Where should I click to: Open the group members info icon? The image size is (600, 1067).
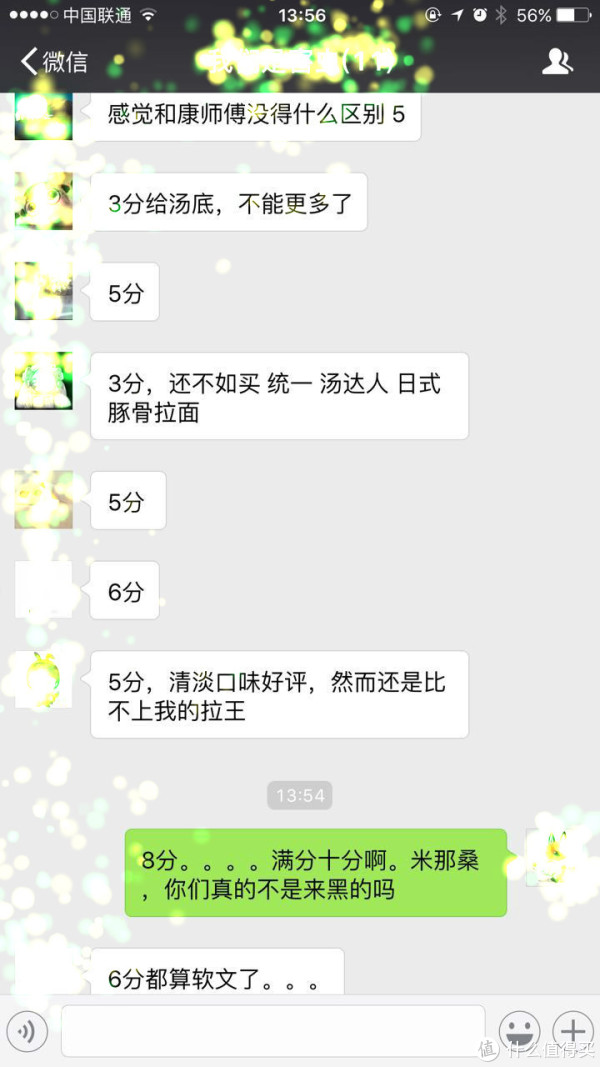click(x=557, y=62)
